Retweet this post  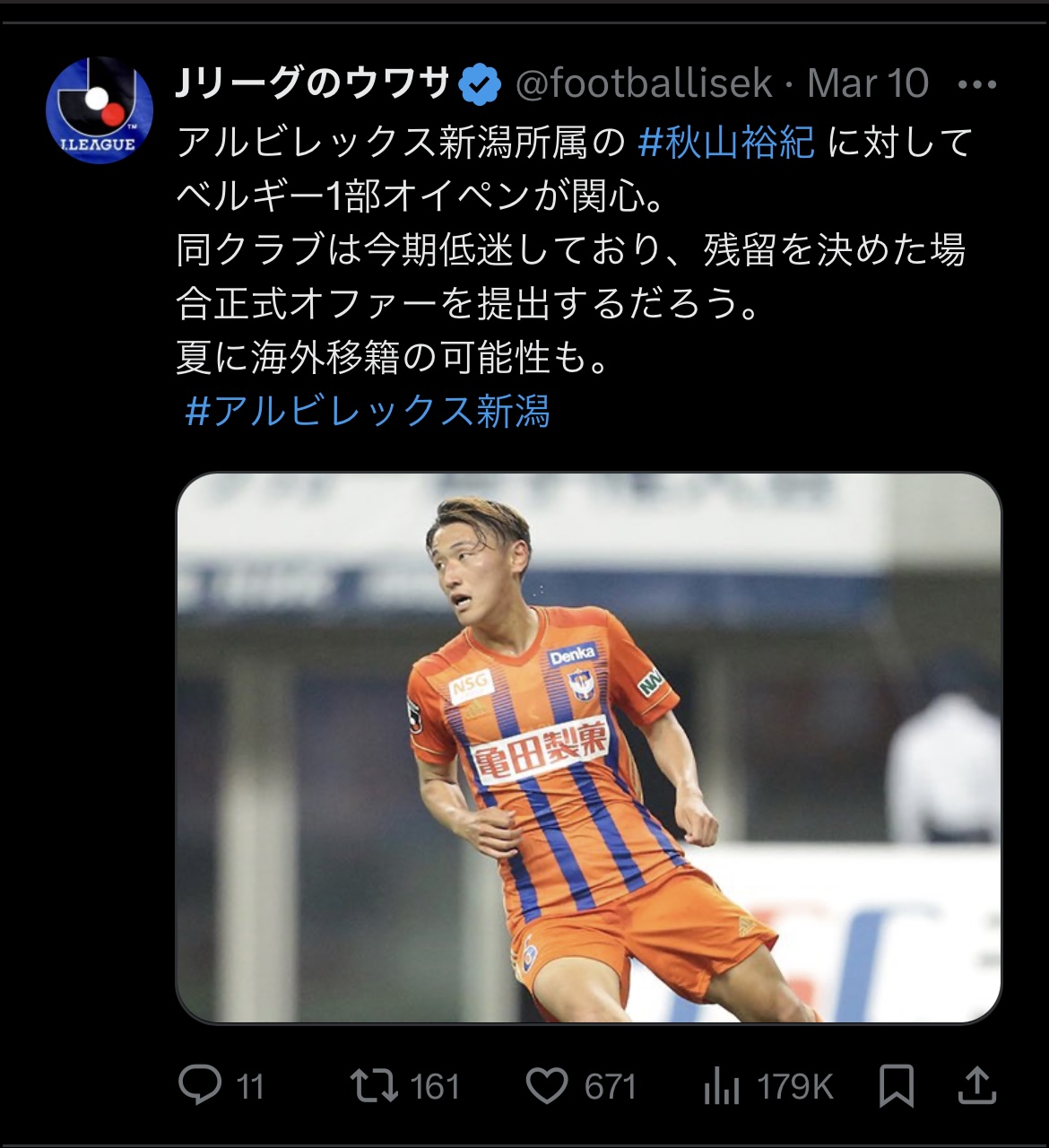(375, 1086)
